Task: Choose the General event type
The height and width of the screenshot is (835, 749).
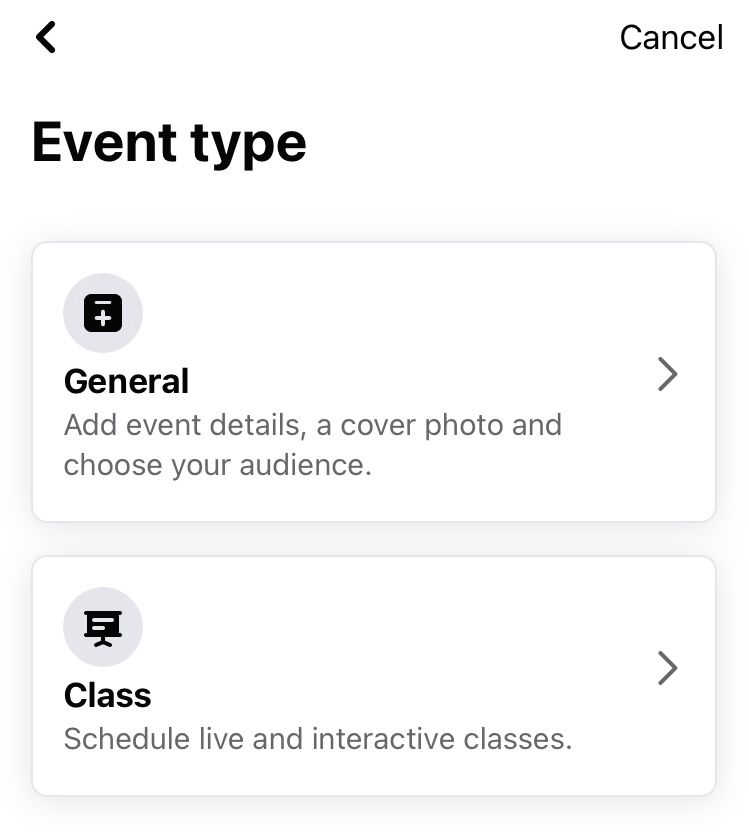Action: pyautogui.click(x=373, y=381)
